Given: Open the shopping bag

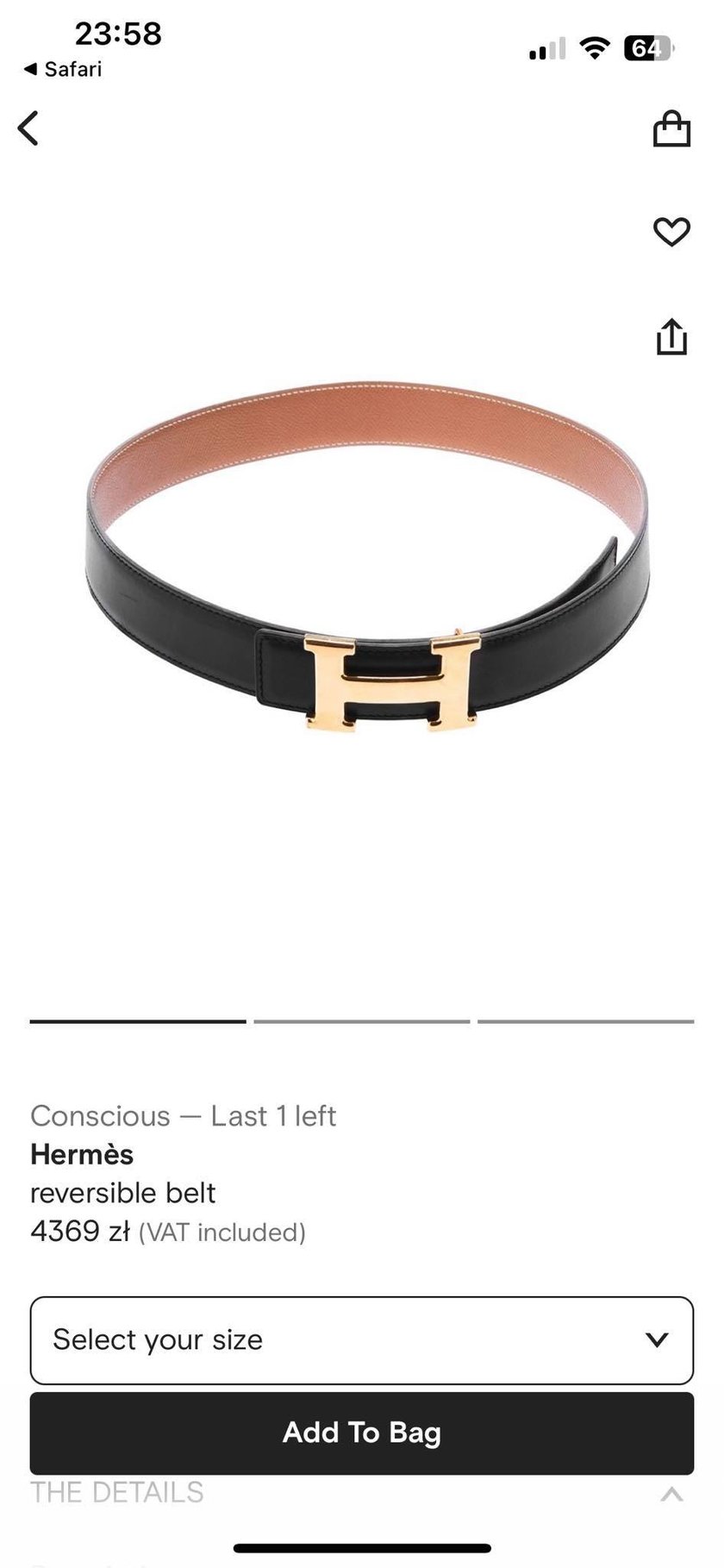Looking at the screenshot, I should 671,129.
